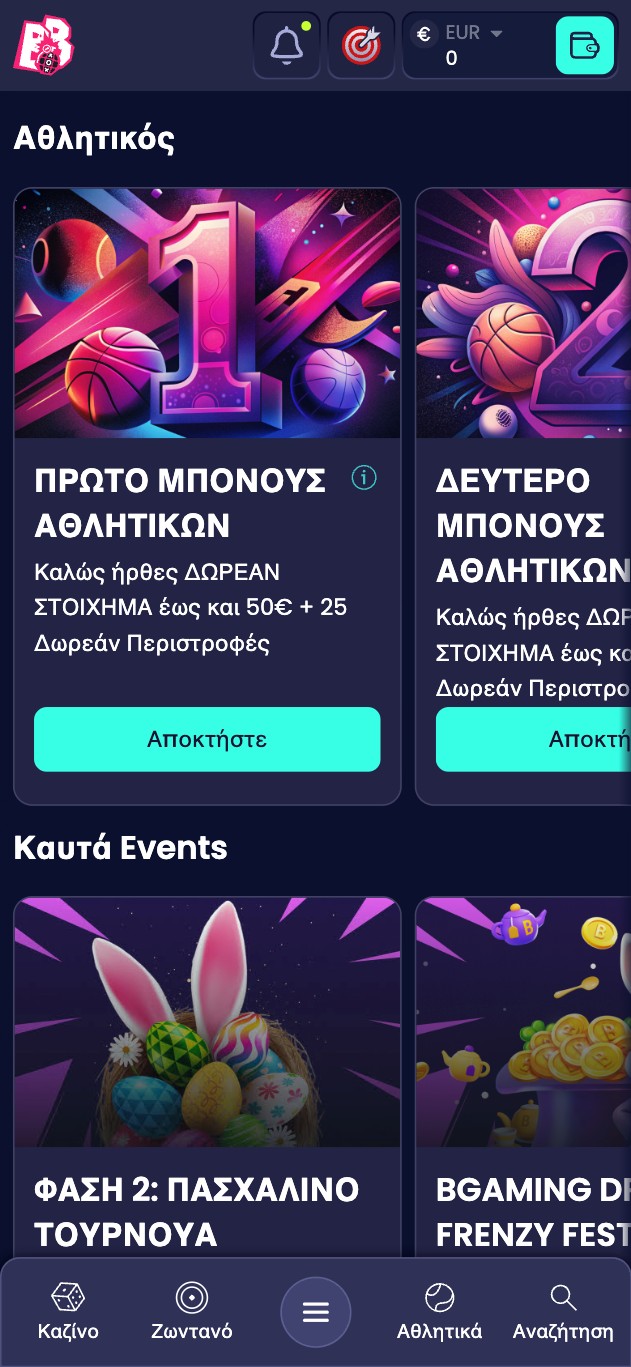This screenshot has width=631, height=1367.
Task: Go to the Ζωντανό tab
Action: [x=192, y=1312]
